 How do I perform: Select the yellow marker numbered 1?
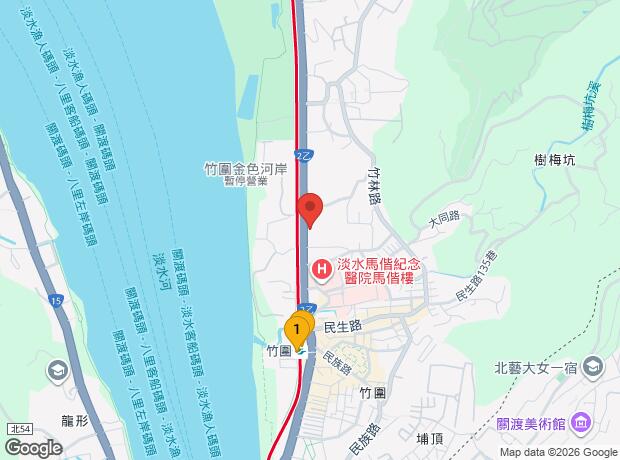click(297, 326)
